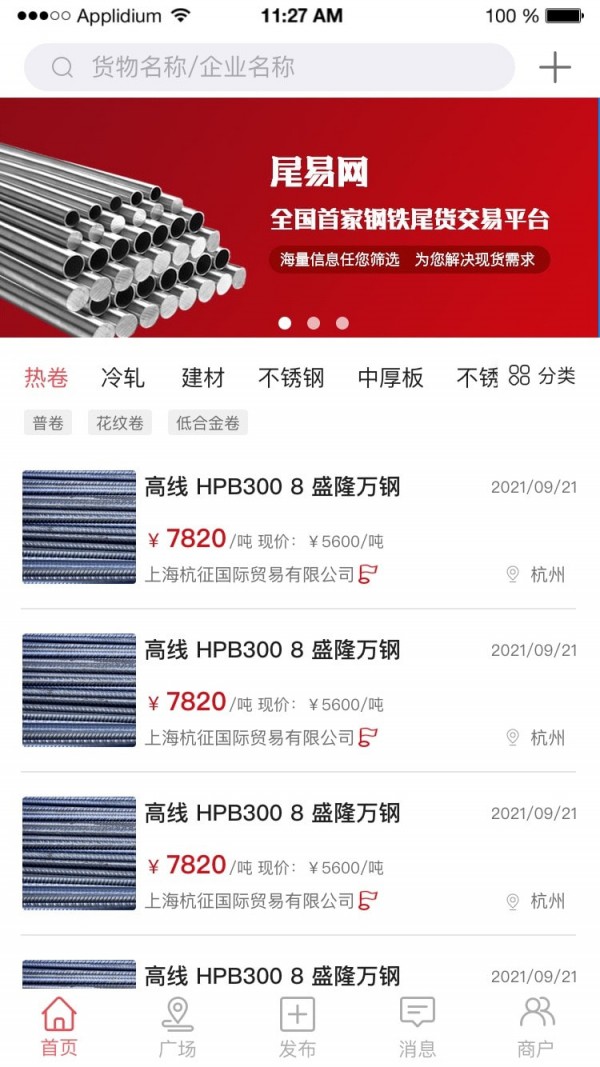Switch to the 建材 category tab

click(203, 378)
